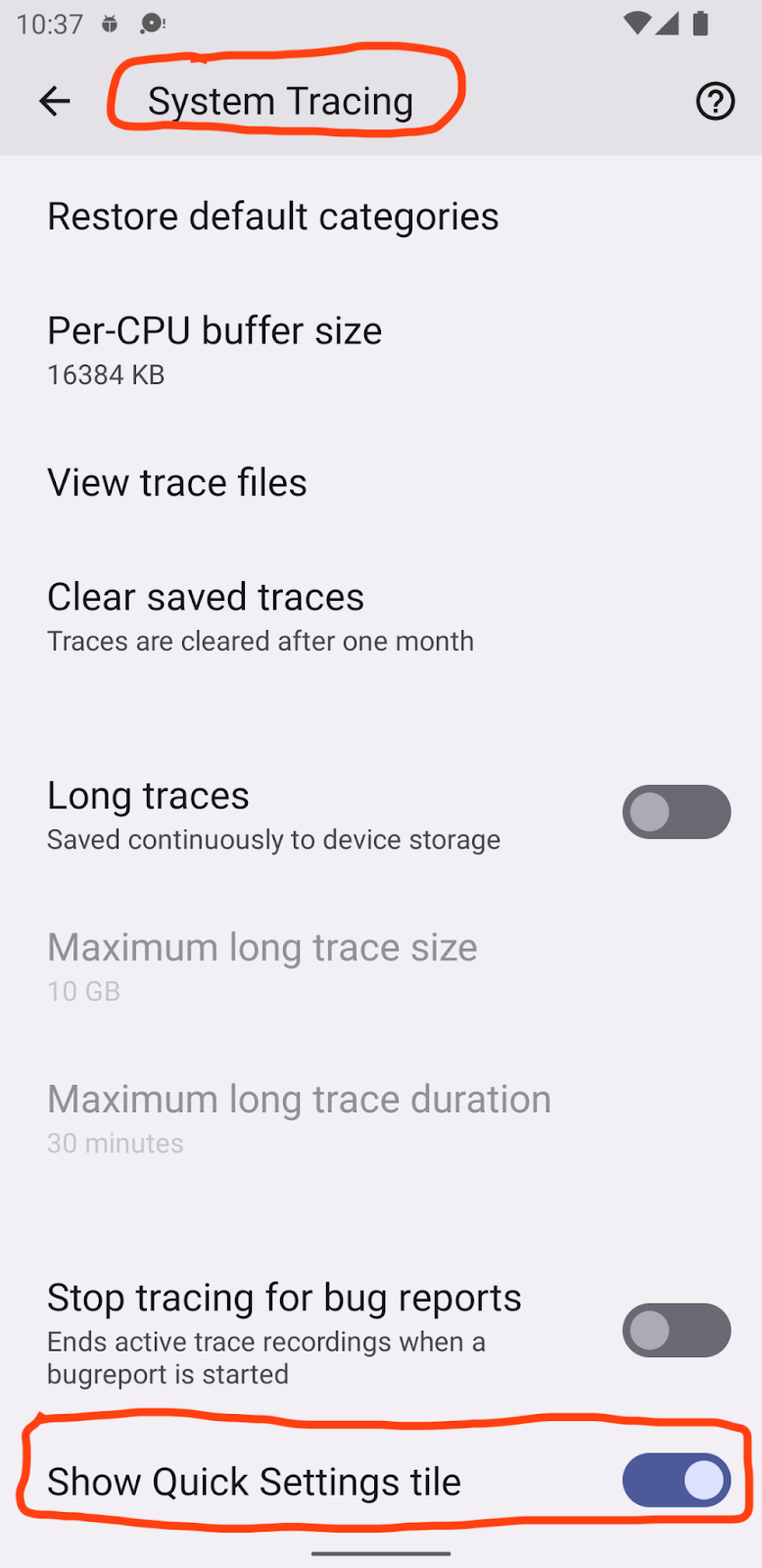762x1568 pixels.
Task: Disable Show Quick Settings tile
Action: tap(676, 1480)
